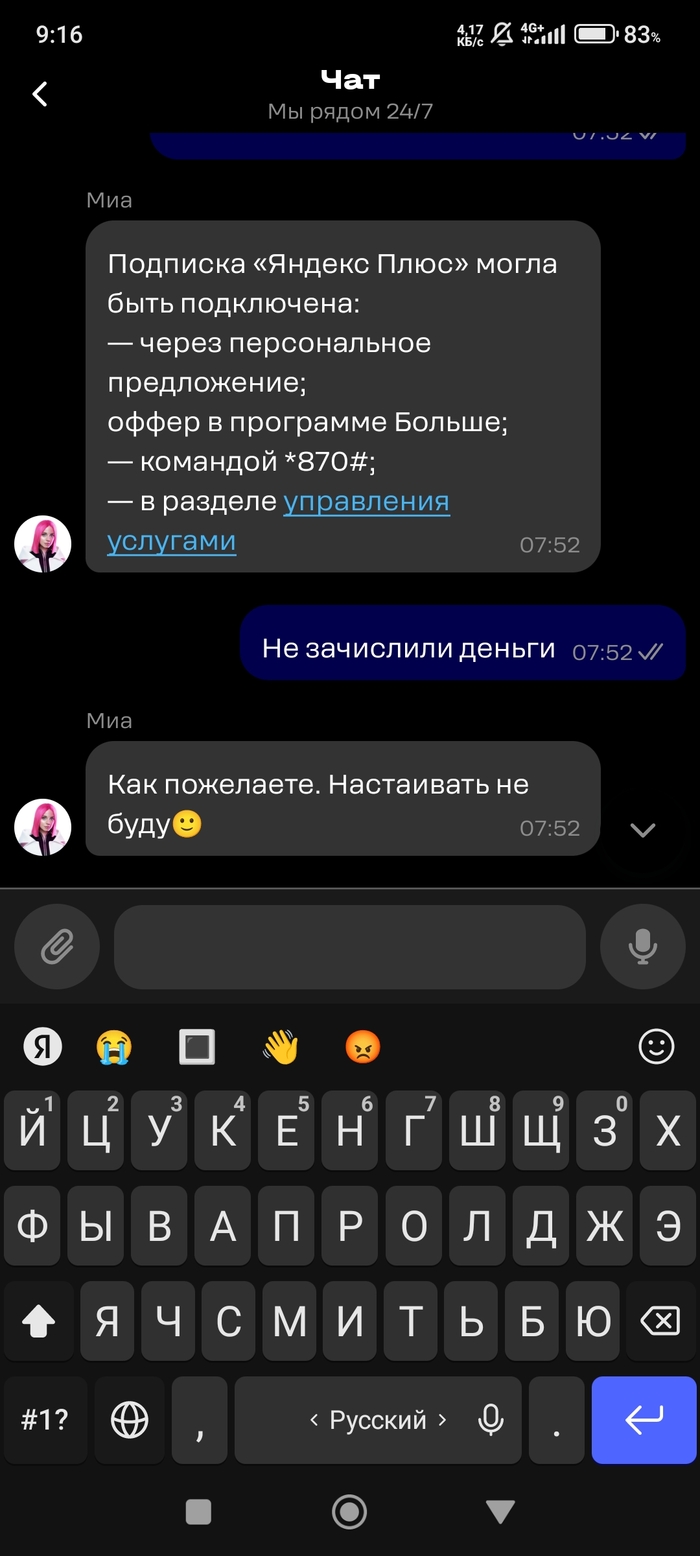Switch keyboard to symbols with #1? key
The width and height of the screenshot is (700, 1556).
coord(44,1419)
